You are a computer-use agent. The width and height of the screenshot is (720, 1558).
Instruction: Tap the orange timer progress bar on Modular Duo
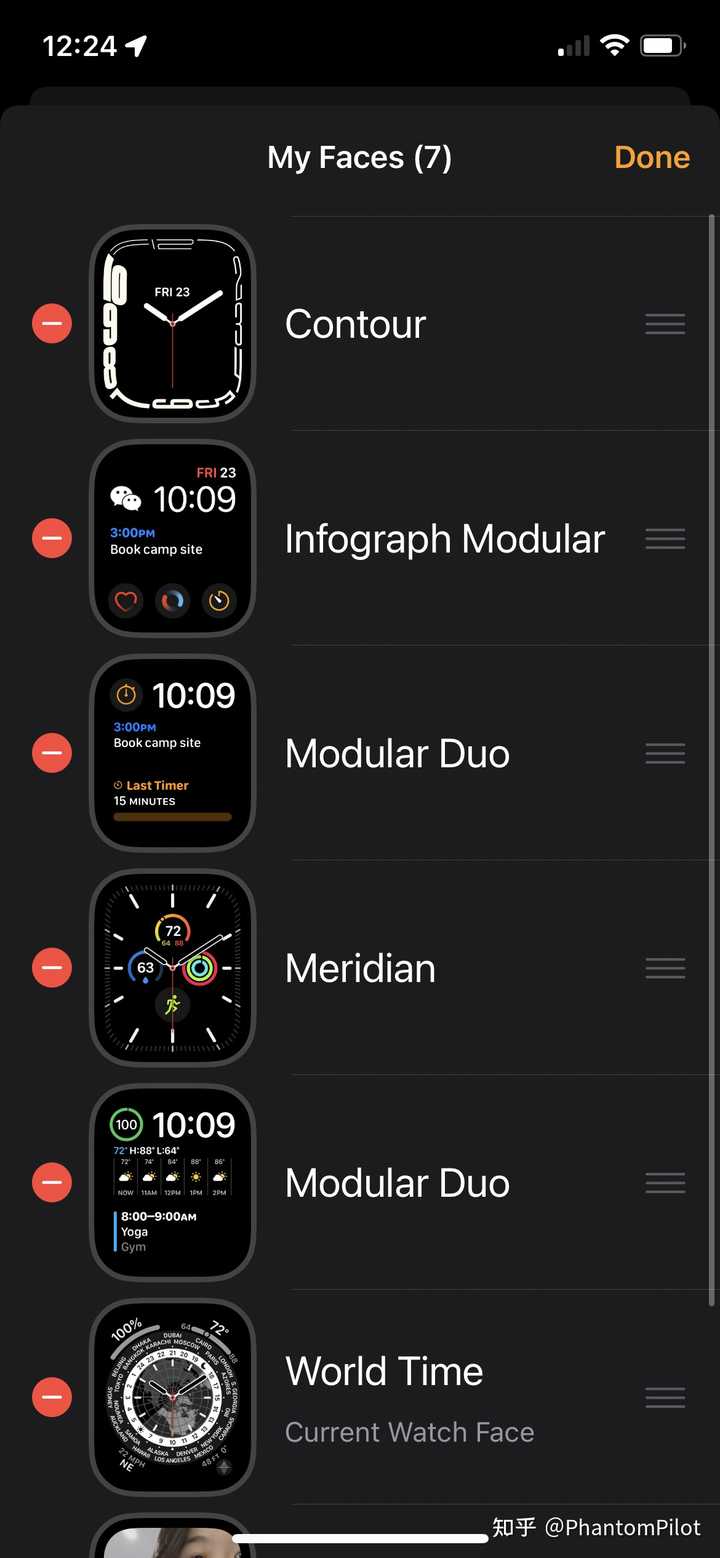[x=172, y=817]
